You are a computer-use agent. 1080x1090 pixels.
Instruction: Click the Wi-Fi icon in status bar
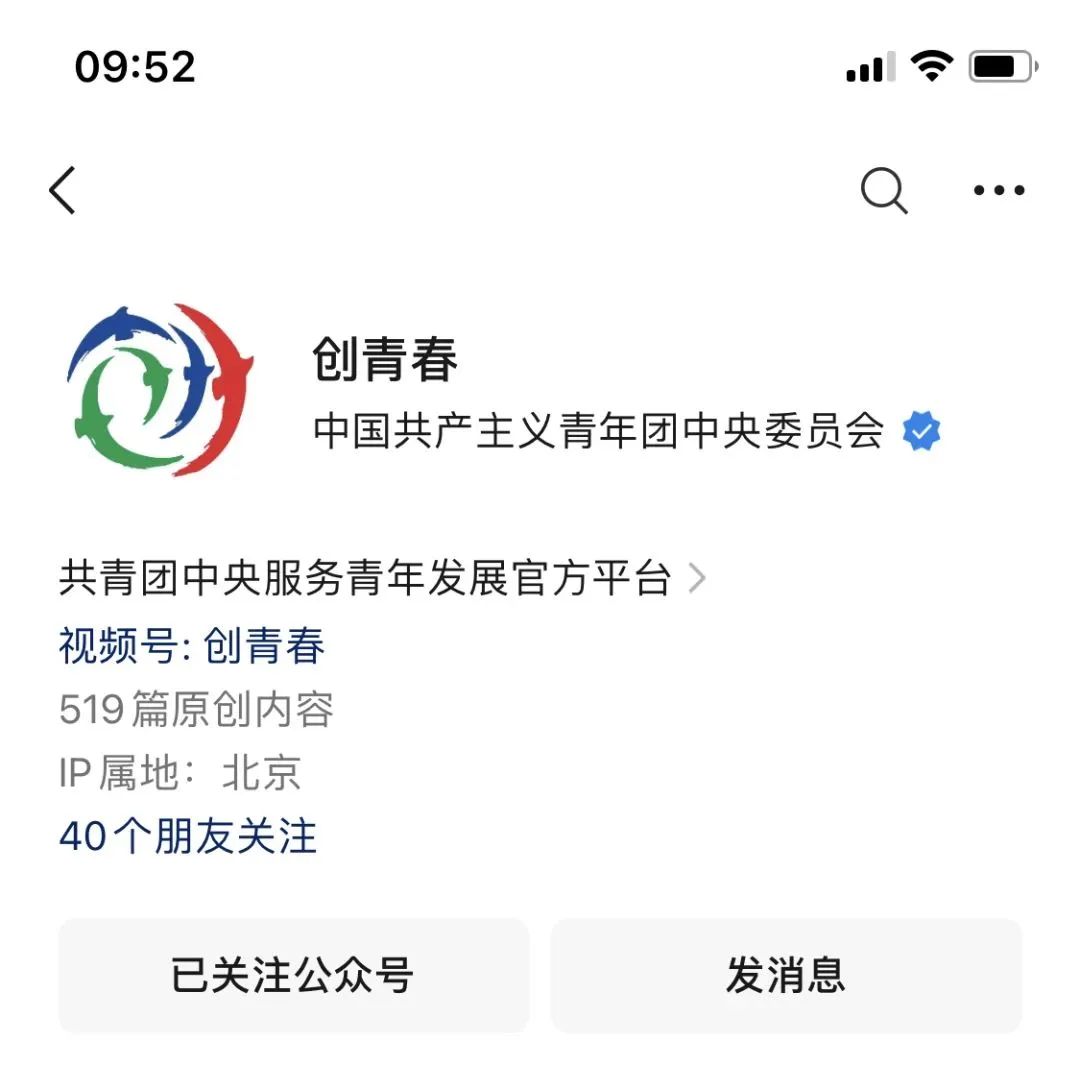tap(931, 65)
